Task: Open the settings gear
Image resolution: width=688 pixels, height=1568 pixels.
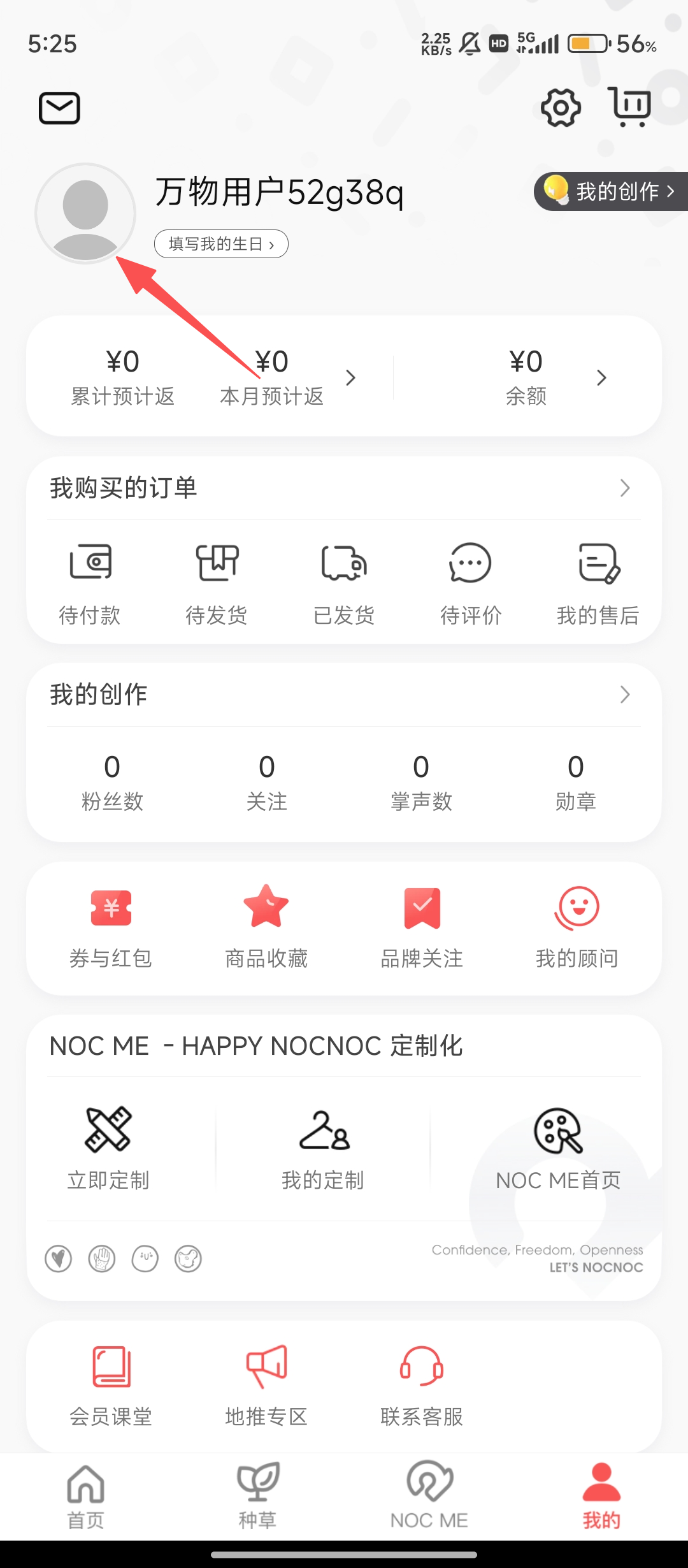Action: tap(561, 108)
